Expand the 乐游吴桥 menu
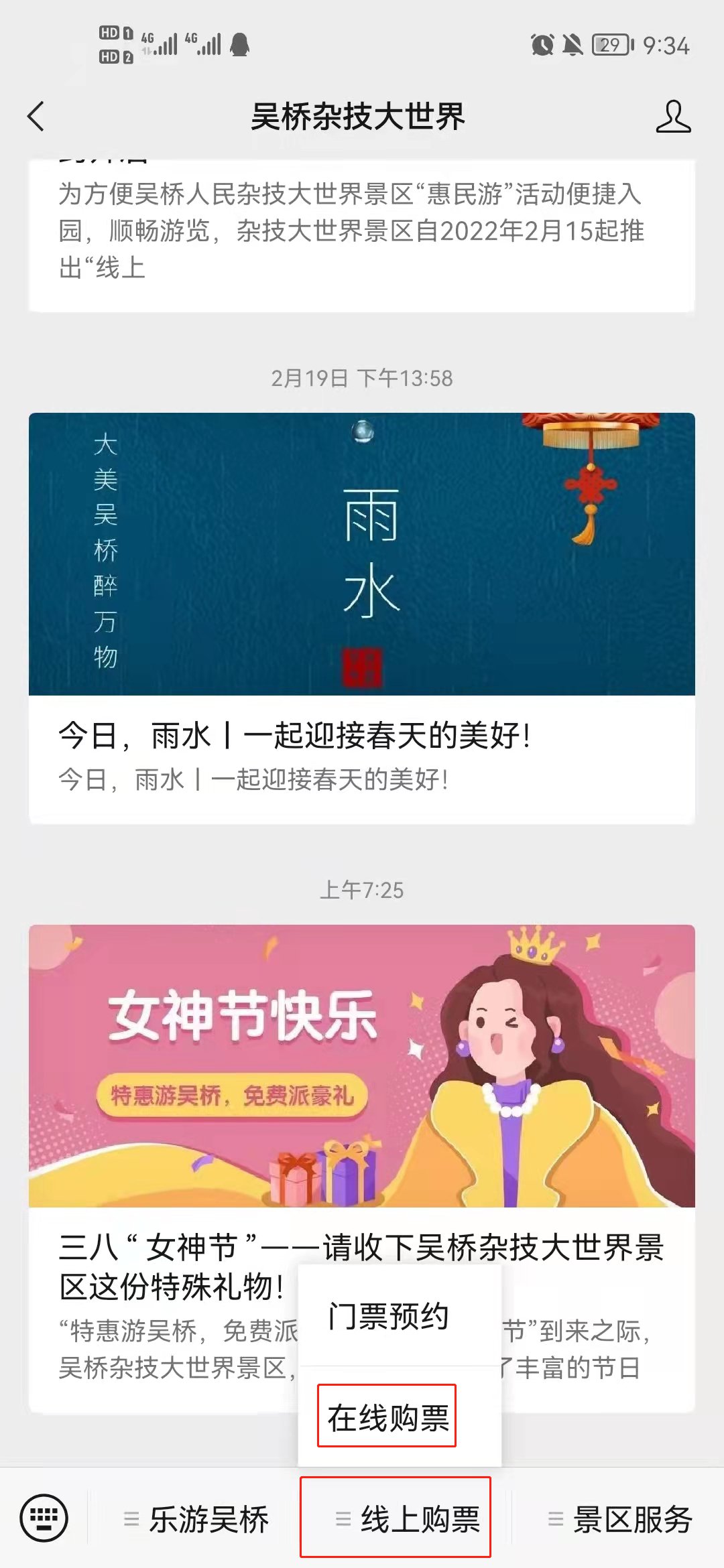 pyautogui.click(x=198, y=1518)
